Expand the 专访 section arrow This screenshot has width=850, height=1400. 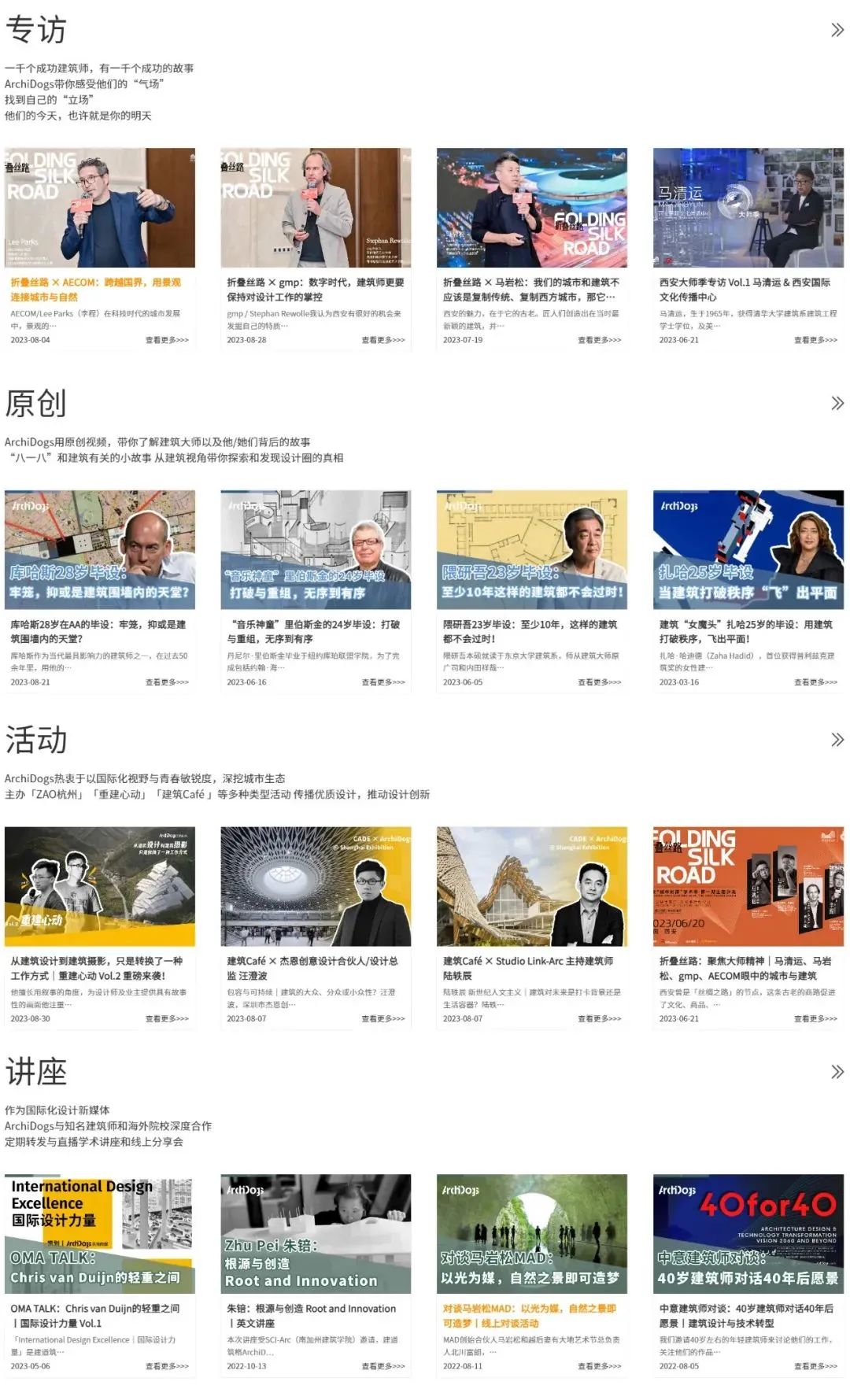837,30
